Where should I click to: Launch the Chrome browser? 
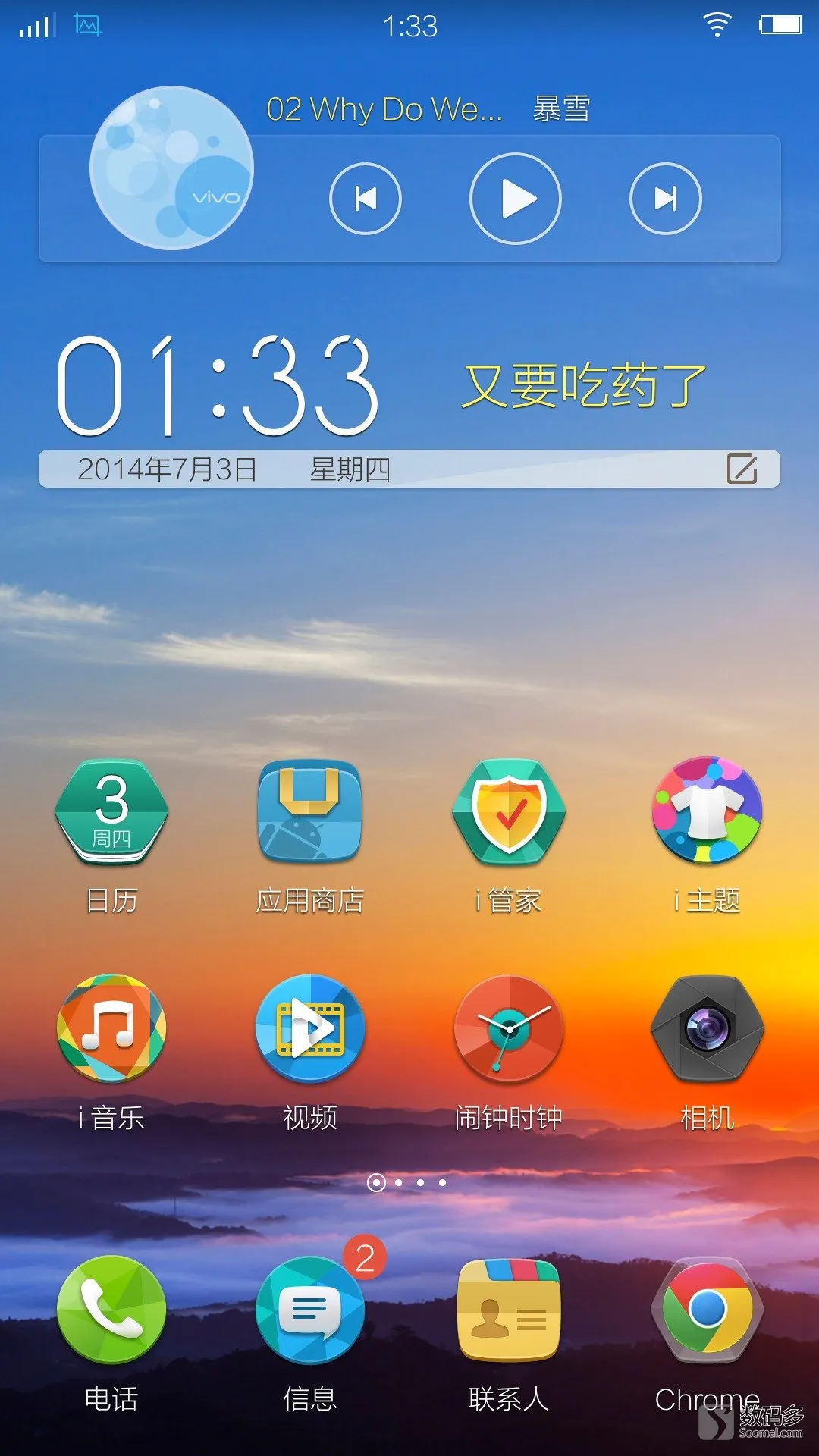707,1310
